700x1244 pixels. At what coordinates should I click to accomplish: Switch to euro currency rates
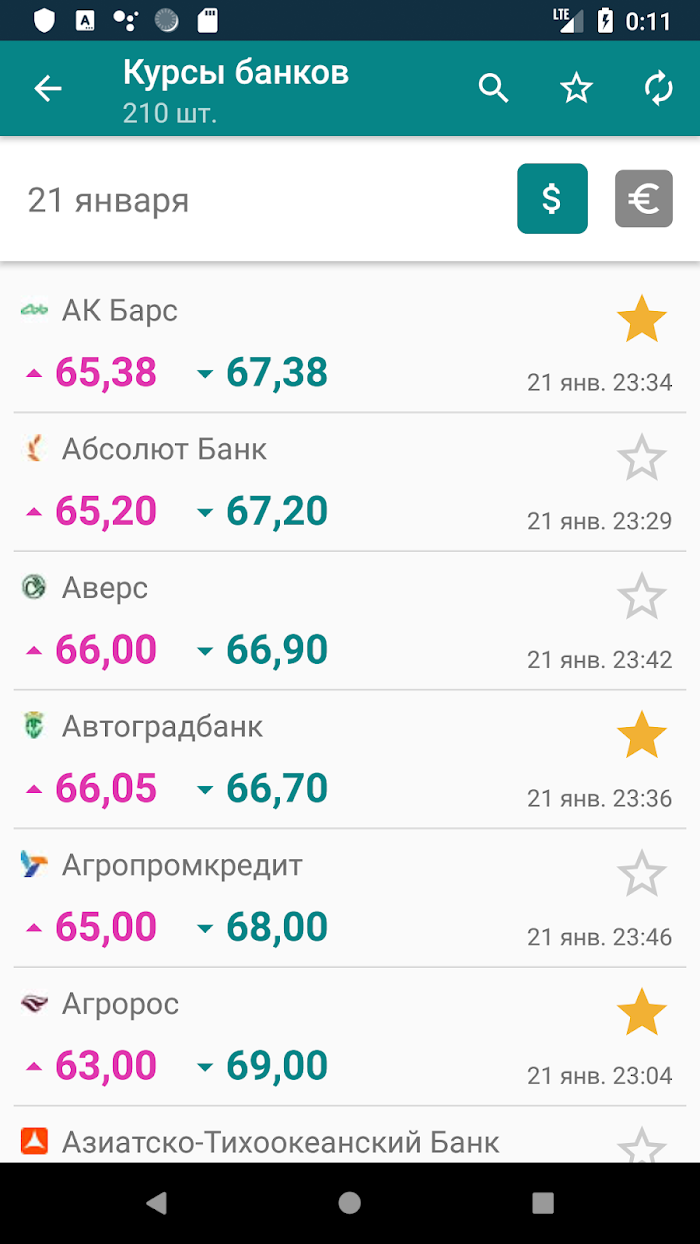644,199
